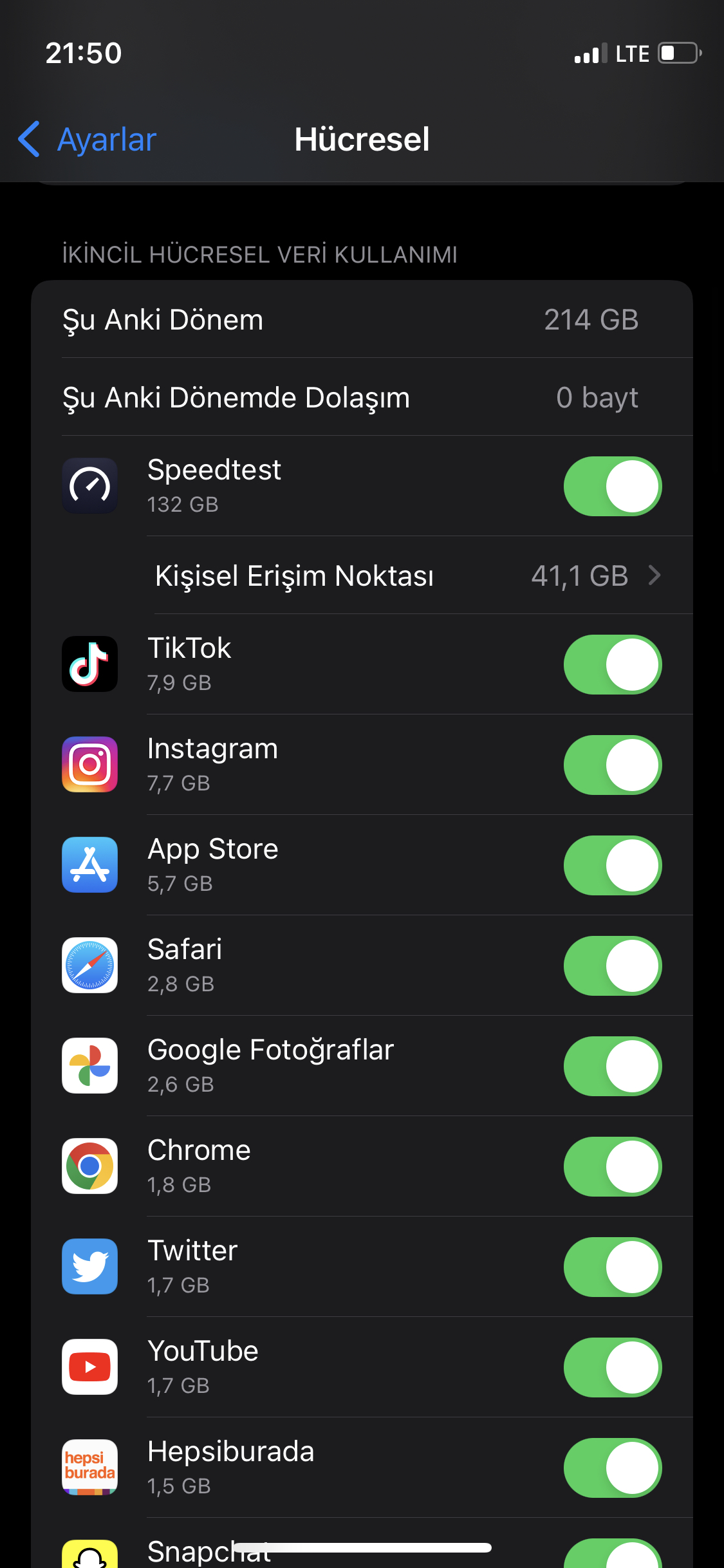Switch off Hepsiburada cellular data

click(613, 1468)
